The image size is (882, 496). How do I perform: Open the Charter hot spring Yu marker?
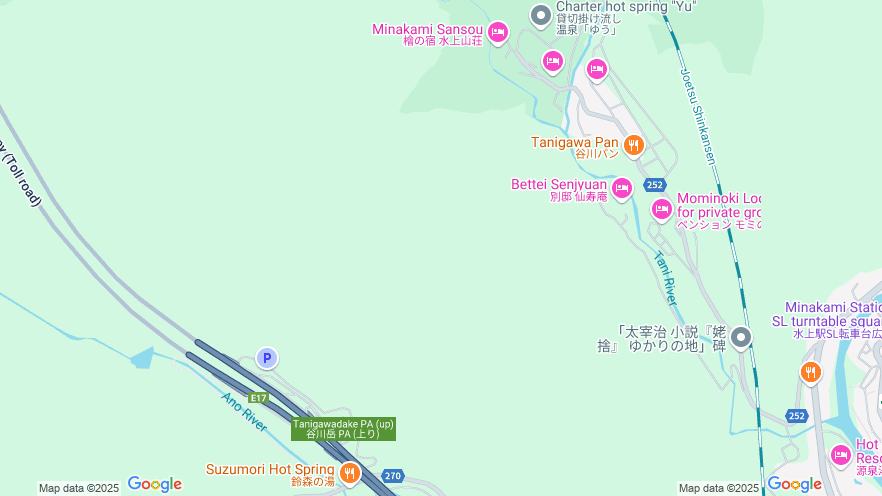(541, 14)
